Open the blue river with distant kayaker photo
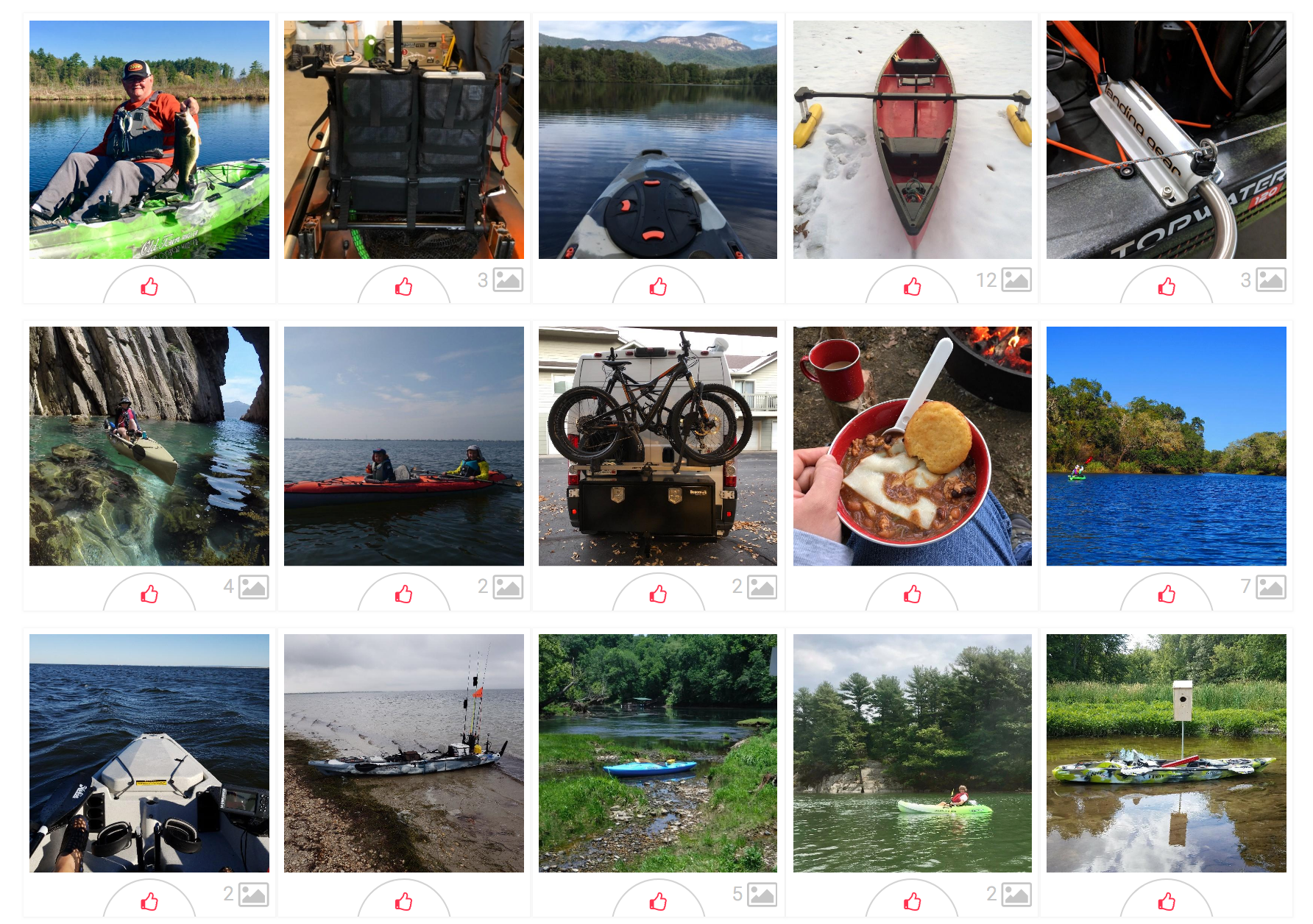 point(1166,446)
